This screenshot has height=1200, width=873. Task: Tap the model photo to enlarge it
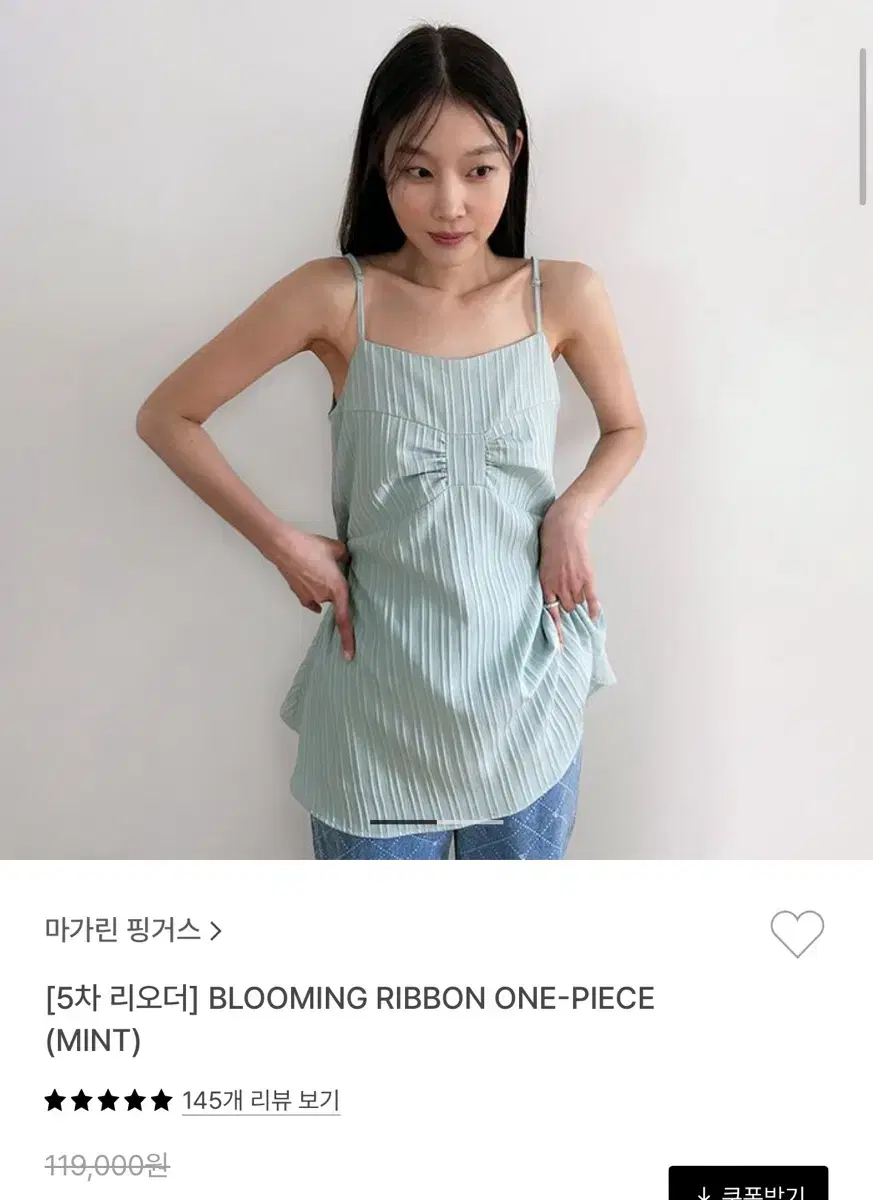pos(436,430)
